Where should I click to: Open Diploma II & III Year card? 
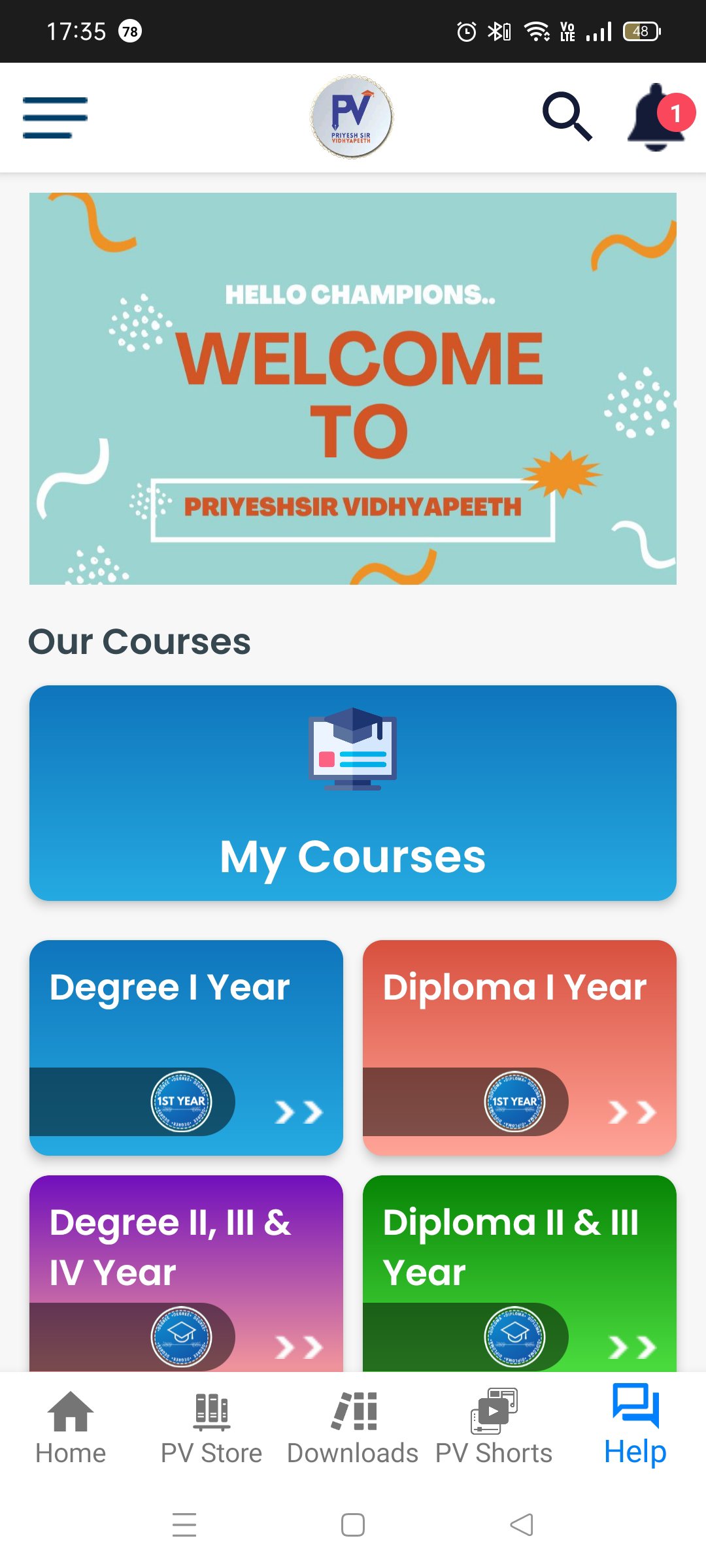pyautogui.click(x=520, y=1273)
